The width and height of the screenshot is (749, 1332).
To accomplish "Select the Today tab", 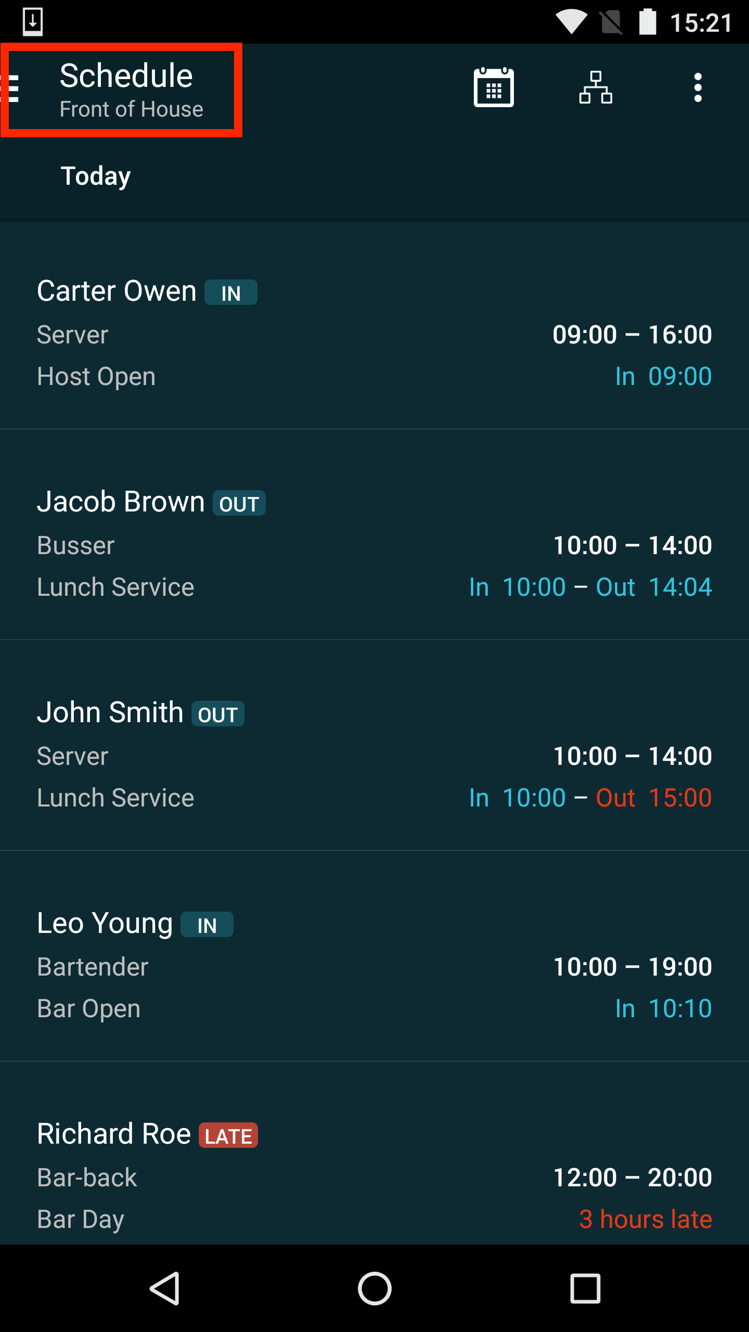I will [95, 176].
